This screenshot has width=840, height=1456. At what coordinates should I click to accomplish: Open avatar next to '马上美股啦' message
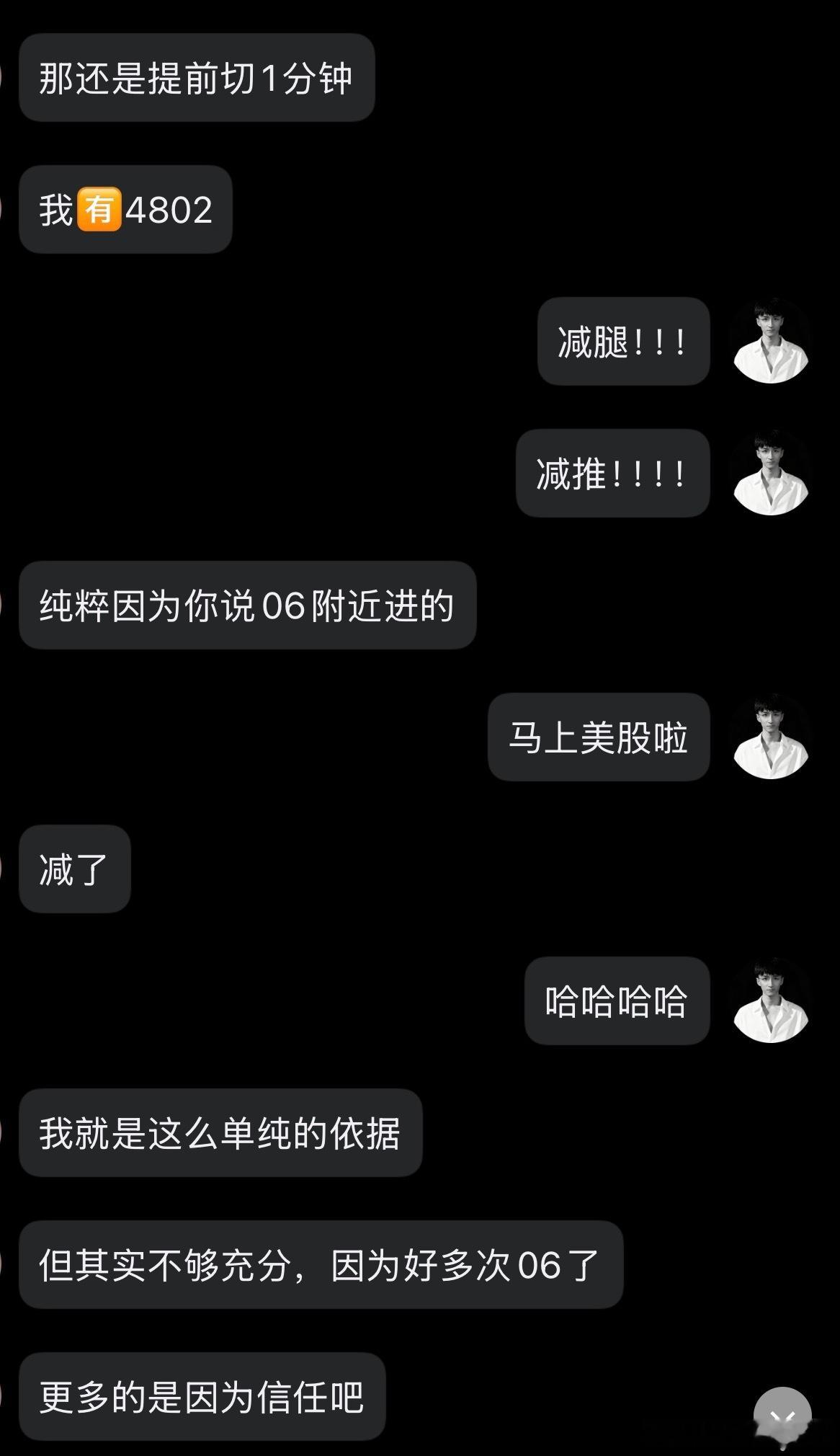(x=770, y=738)
